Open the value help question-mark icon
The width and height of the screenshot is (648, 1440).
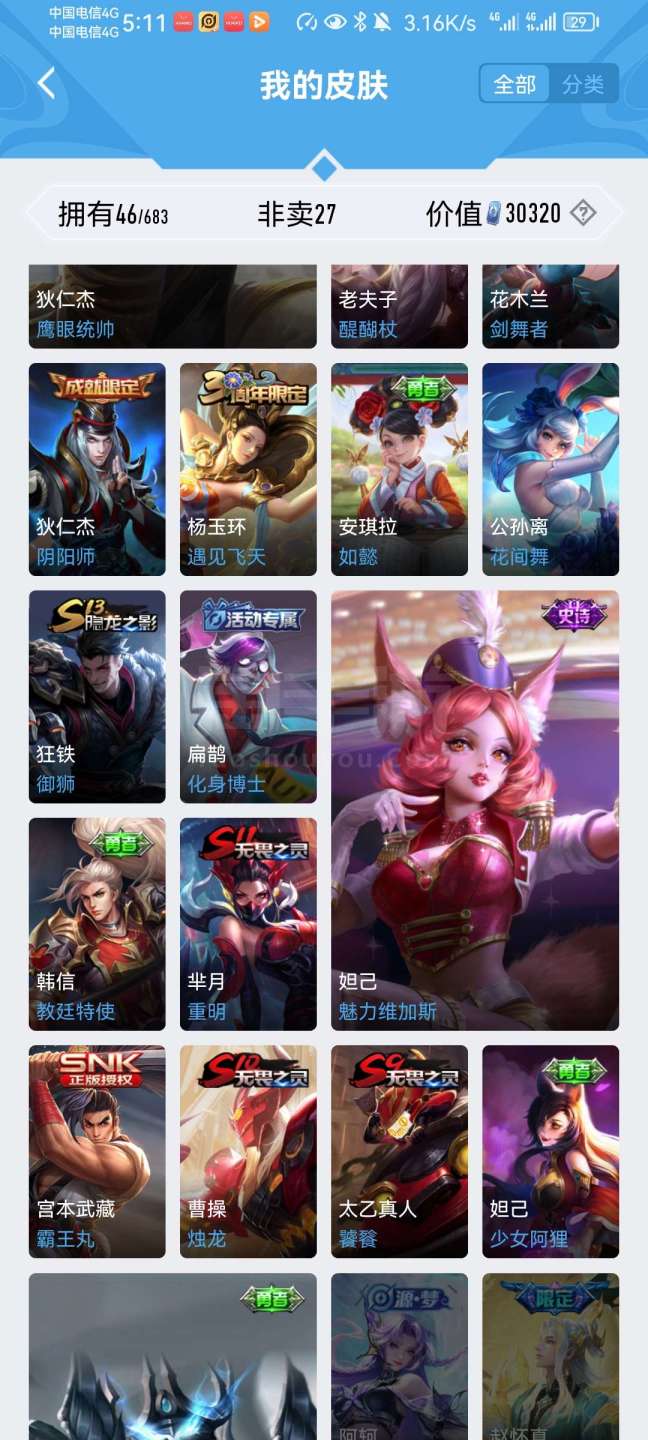click(x=583, y=212)
